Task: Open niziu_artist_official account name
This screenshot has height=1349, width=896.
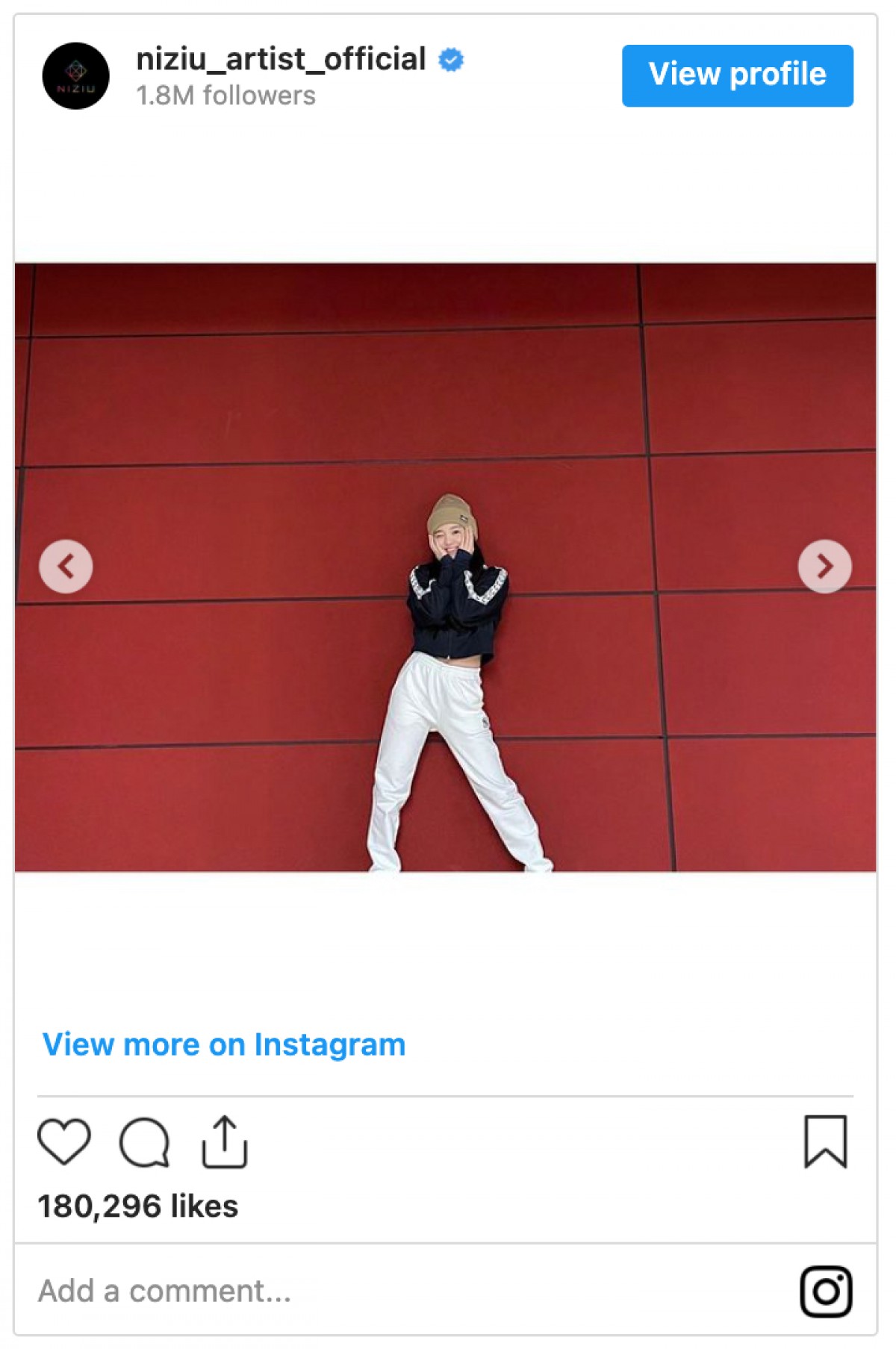Action: (x=281, y=59)
